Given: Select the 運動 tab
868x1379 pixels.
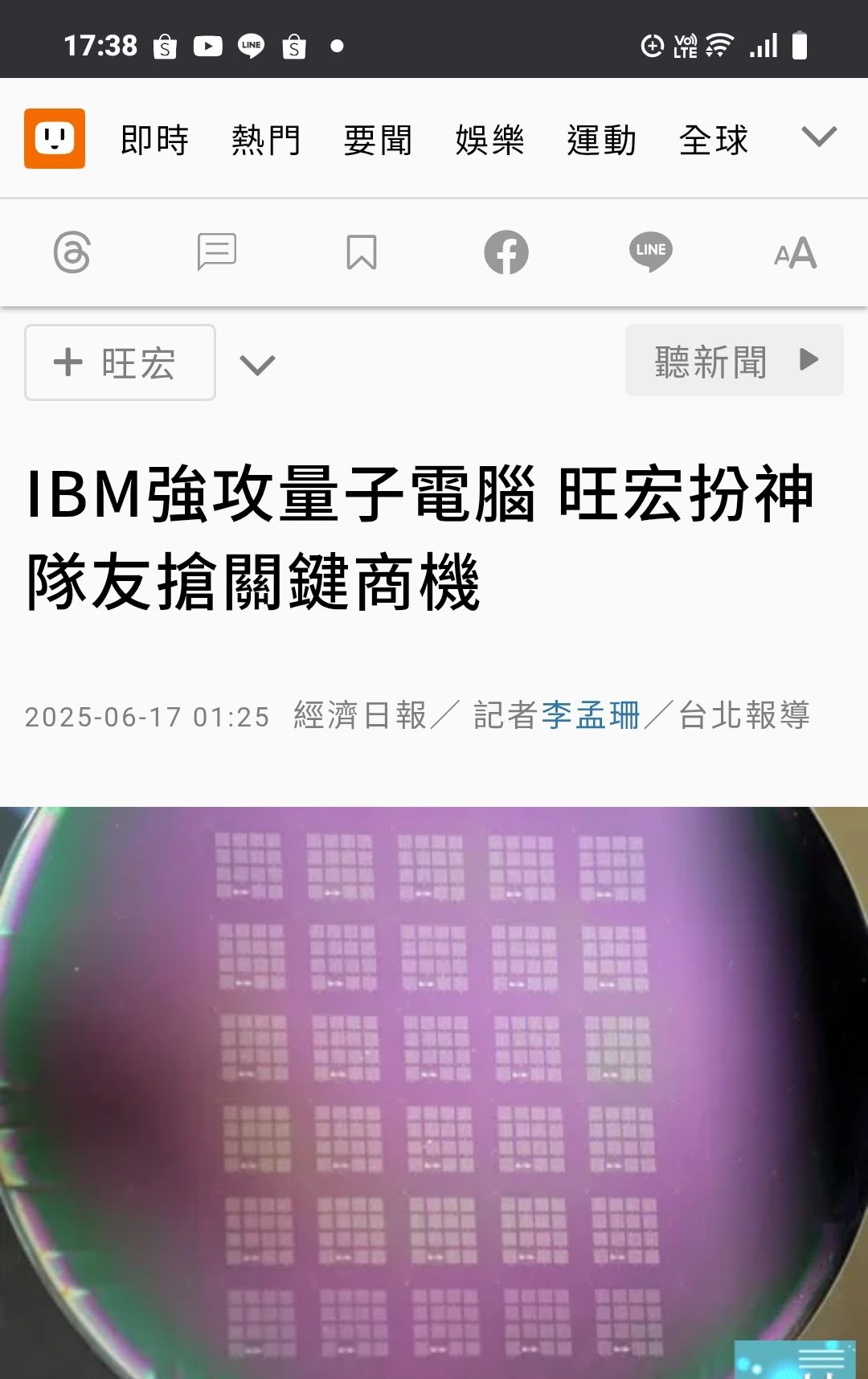Looking at the screenshot, I should (x=601, y=140).
